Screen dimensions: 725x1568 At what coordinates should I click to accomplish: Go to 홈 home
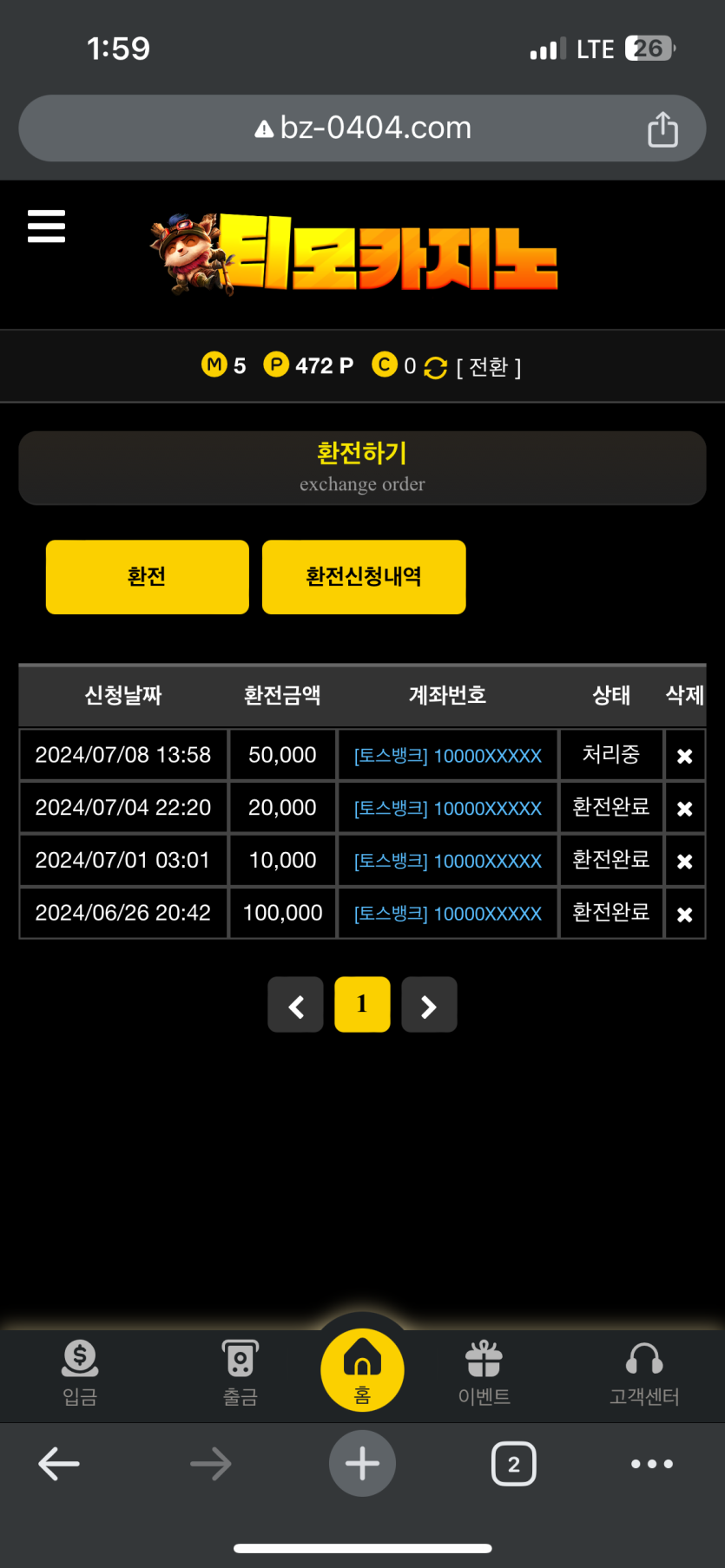click(362, 1369)
